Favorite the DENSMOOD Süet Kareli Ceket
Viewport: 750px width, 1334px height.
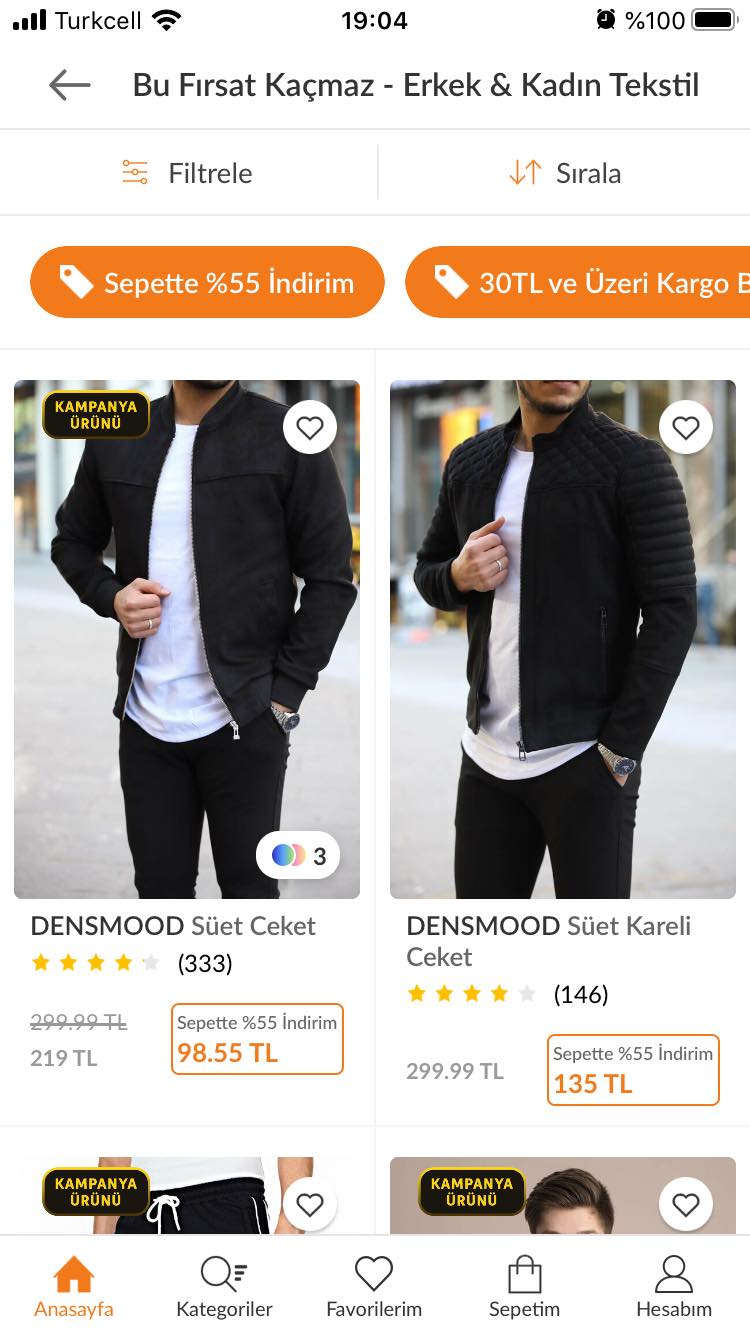coord(685,428)
